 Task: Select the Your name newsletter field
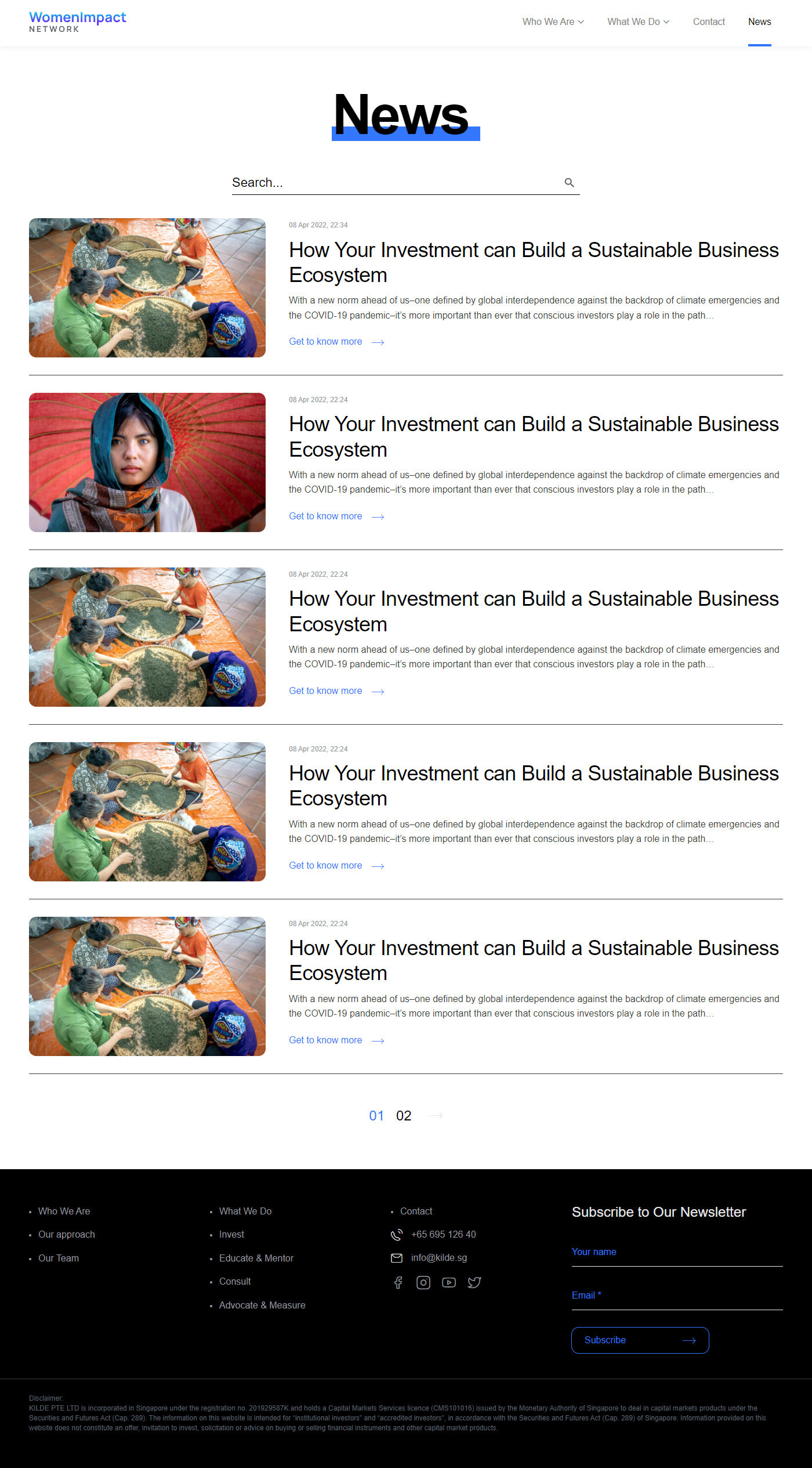click(677, 1252)
